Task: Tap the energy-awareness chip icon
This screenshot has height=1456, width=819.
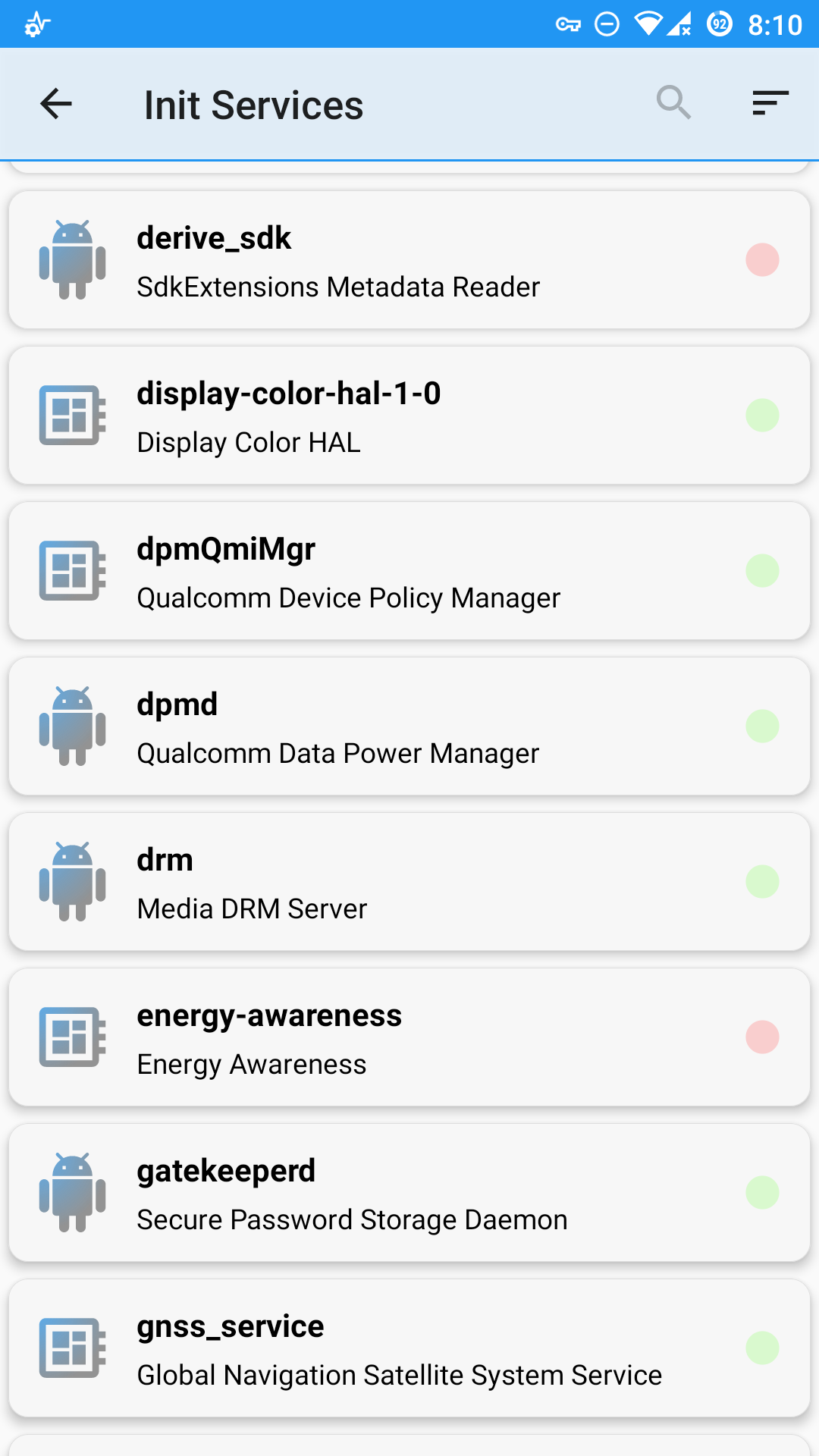Action: (72, 1037)
